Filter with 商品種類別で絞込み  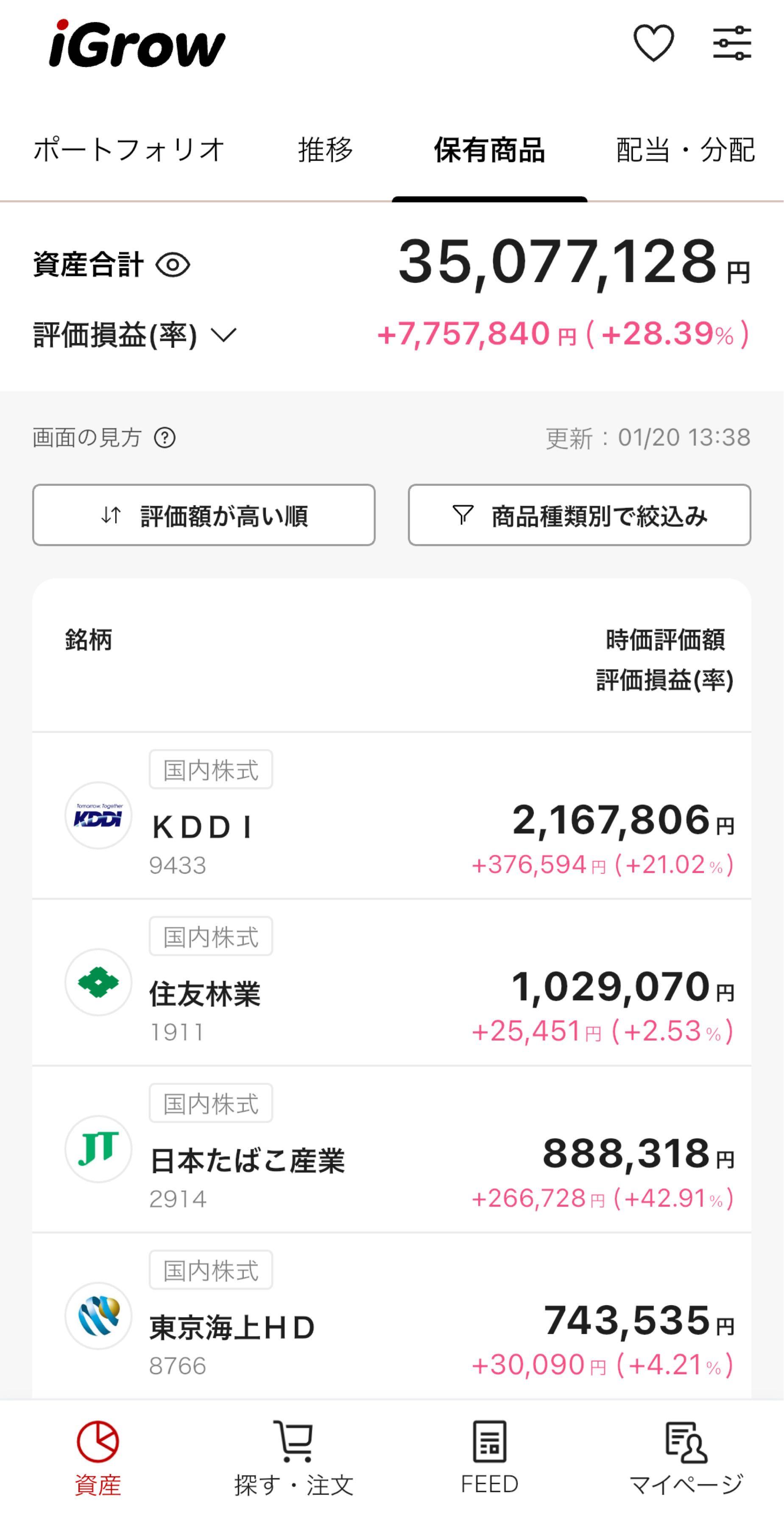tap(579, 515)
